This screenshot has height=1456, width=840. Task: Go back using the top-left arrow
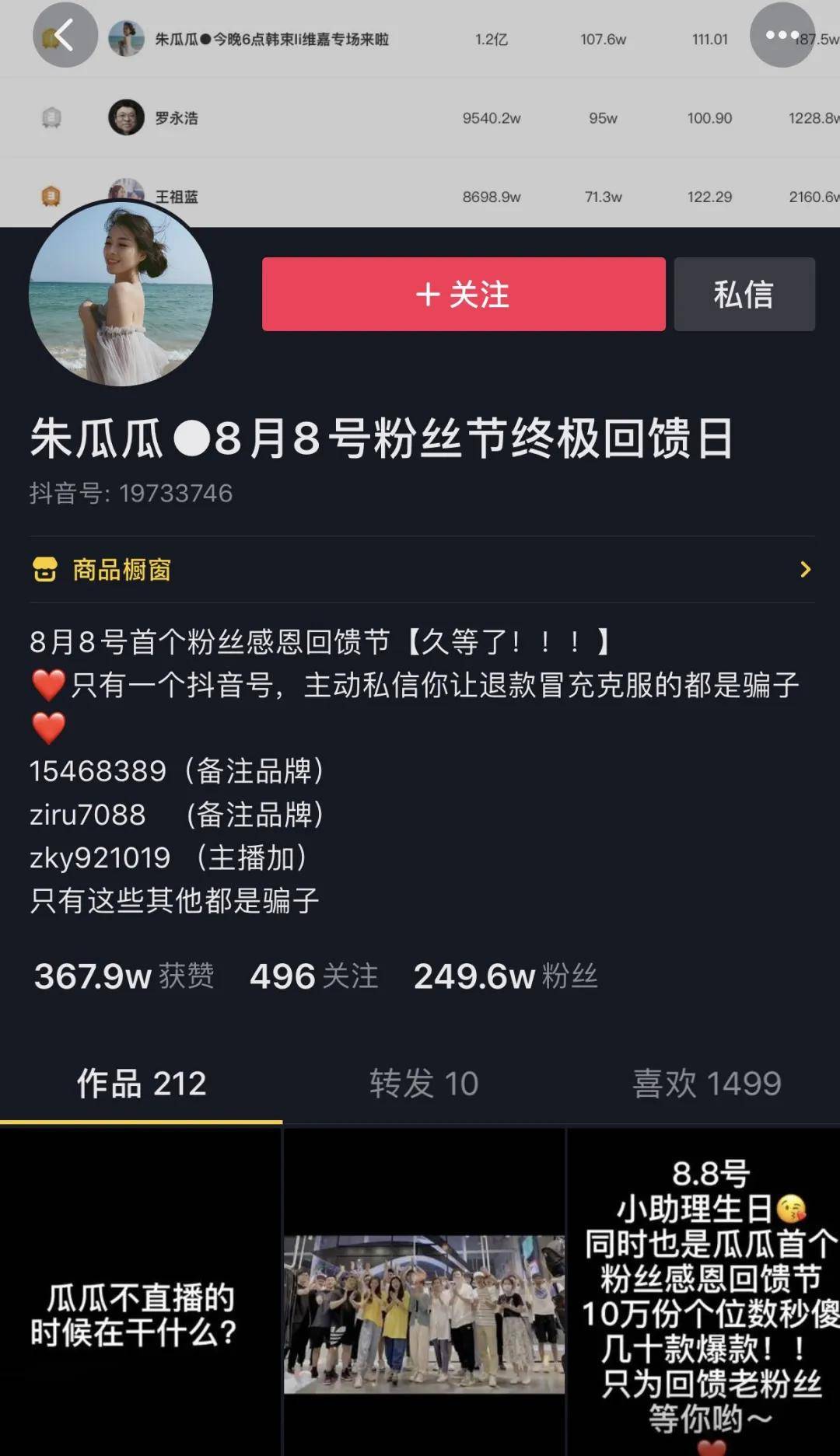(x=65, y=36)
